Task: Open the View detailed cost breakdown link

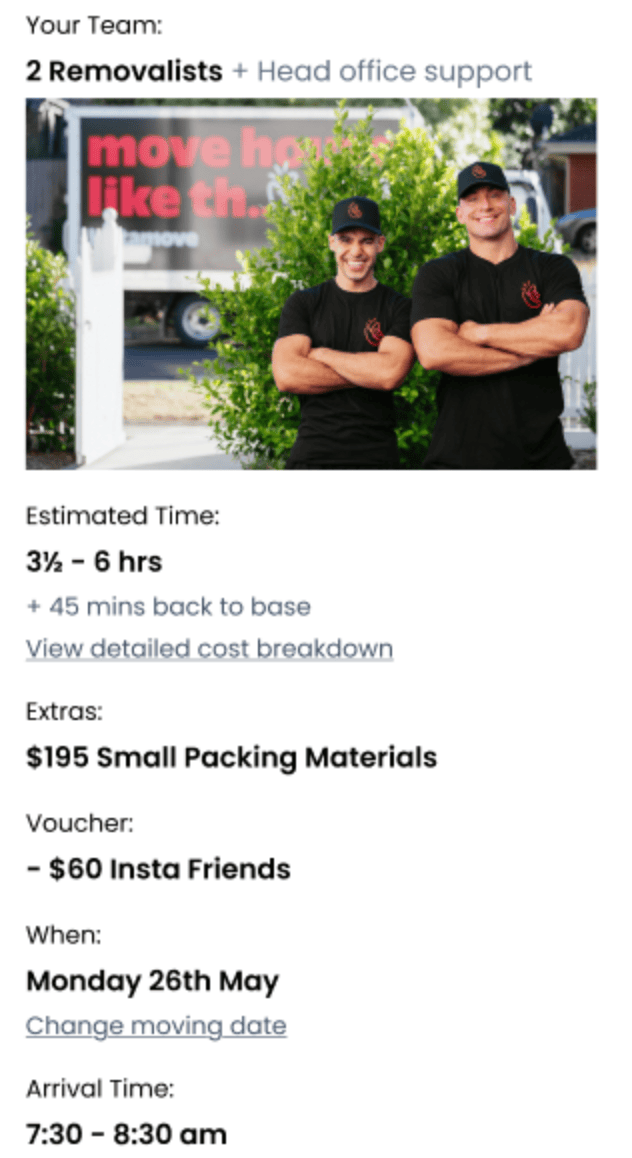Action: [209, 648]
